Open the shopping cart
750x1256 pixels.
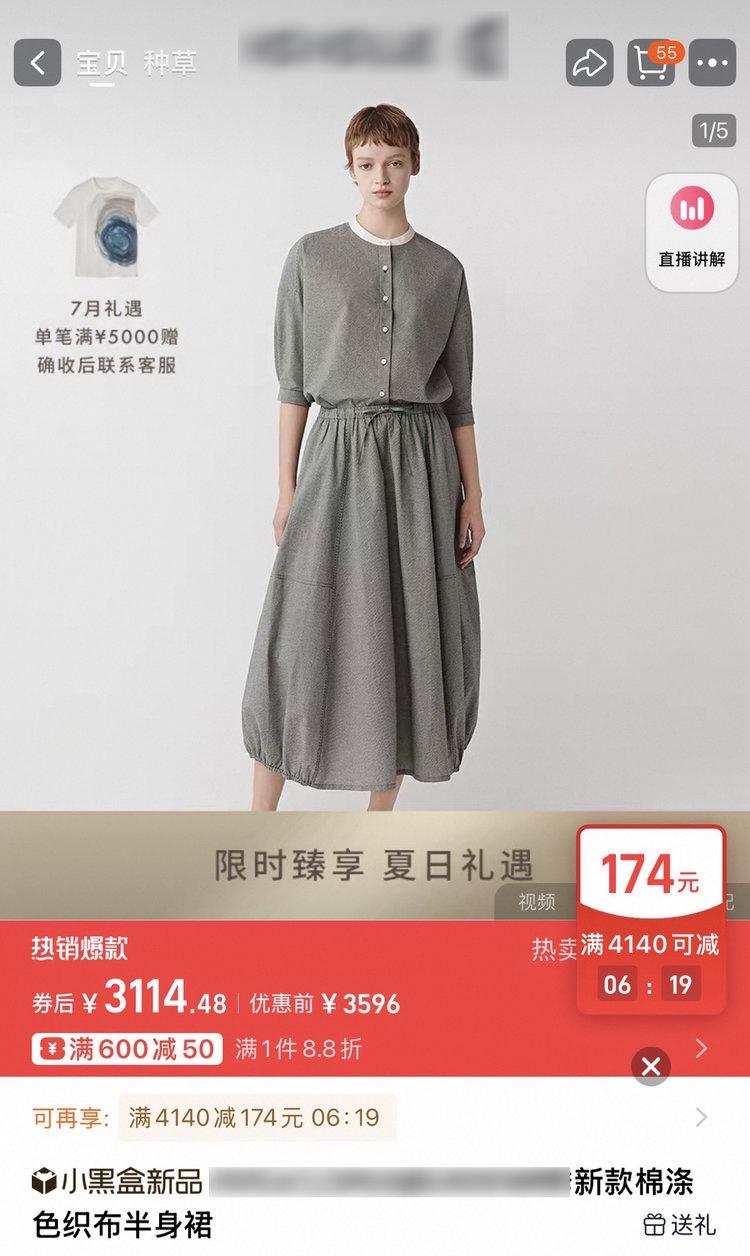tap(652, 63)
